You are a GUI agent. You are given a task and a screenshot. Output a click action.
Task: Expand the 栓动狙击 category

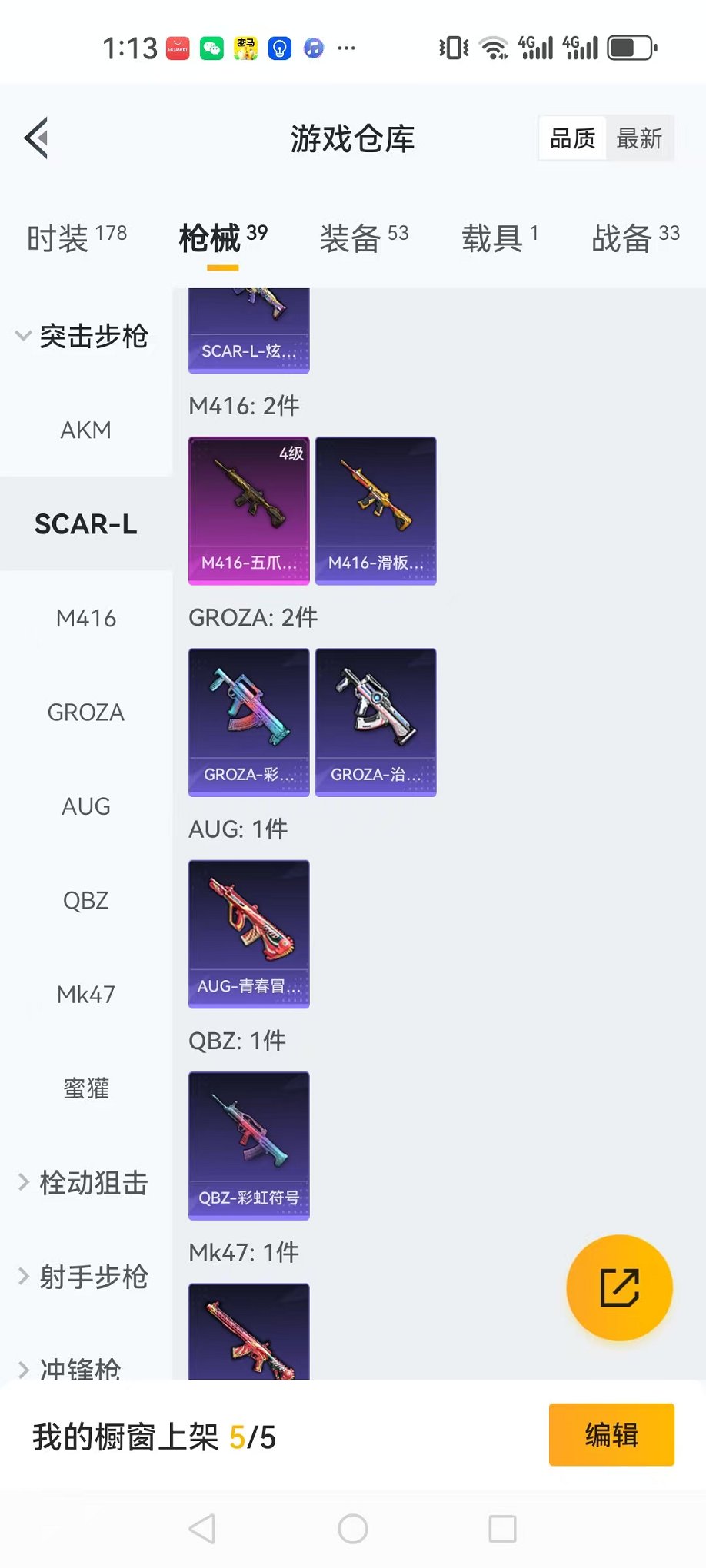[x=85, y=1183]
